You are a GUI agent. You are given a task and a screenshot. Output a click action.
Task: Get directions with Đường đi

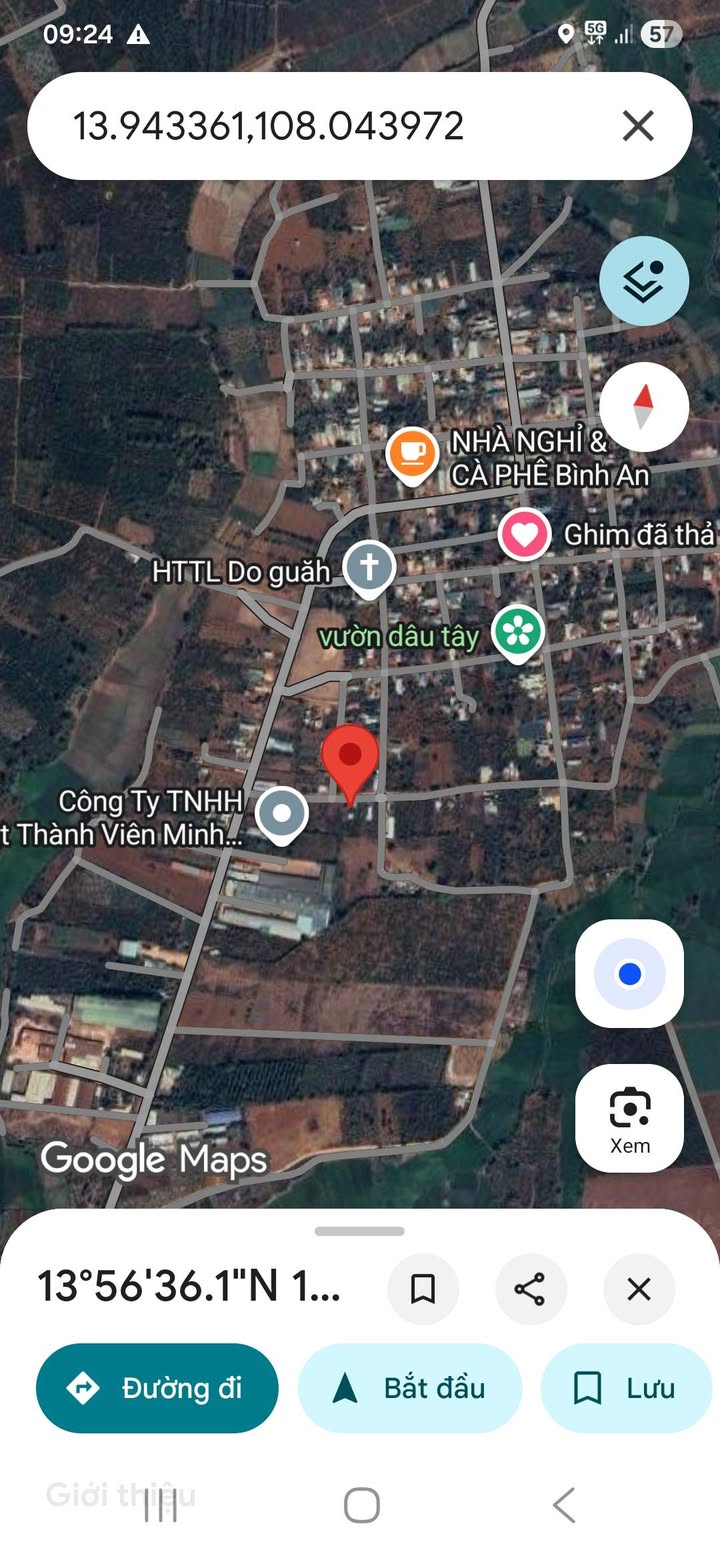point(157,1388)
